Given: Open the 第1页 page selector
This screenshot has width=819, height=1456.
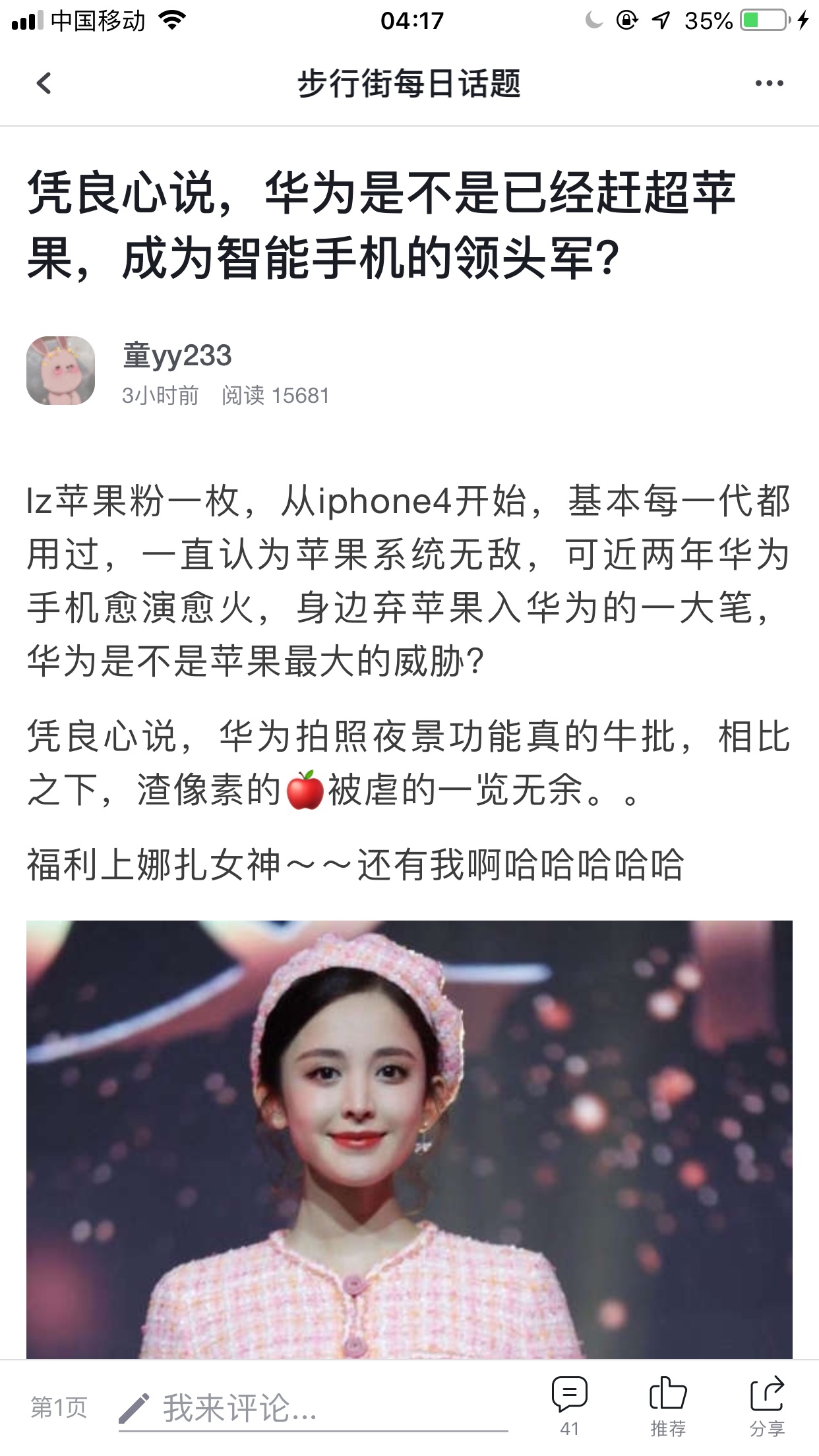Looking at the screenshot, I should (59, 1408).
